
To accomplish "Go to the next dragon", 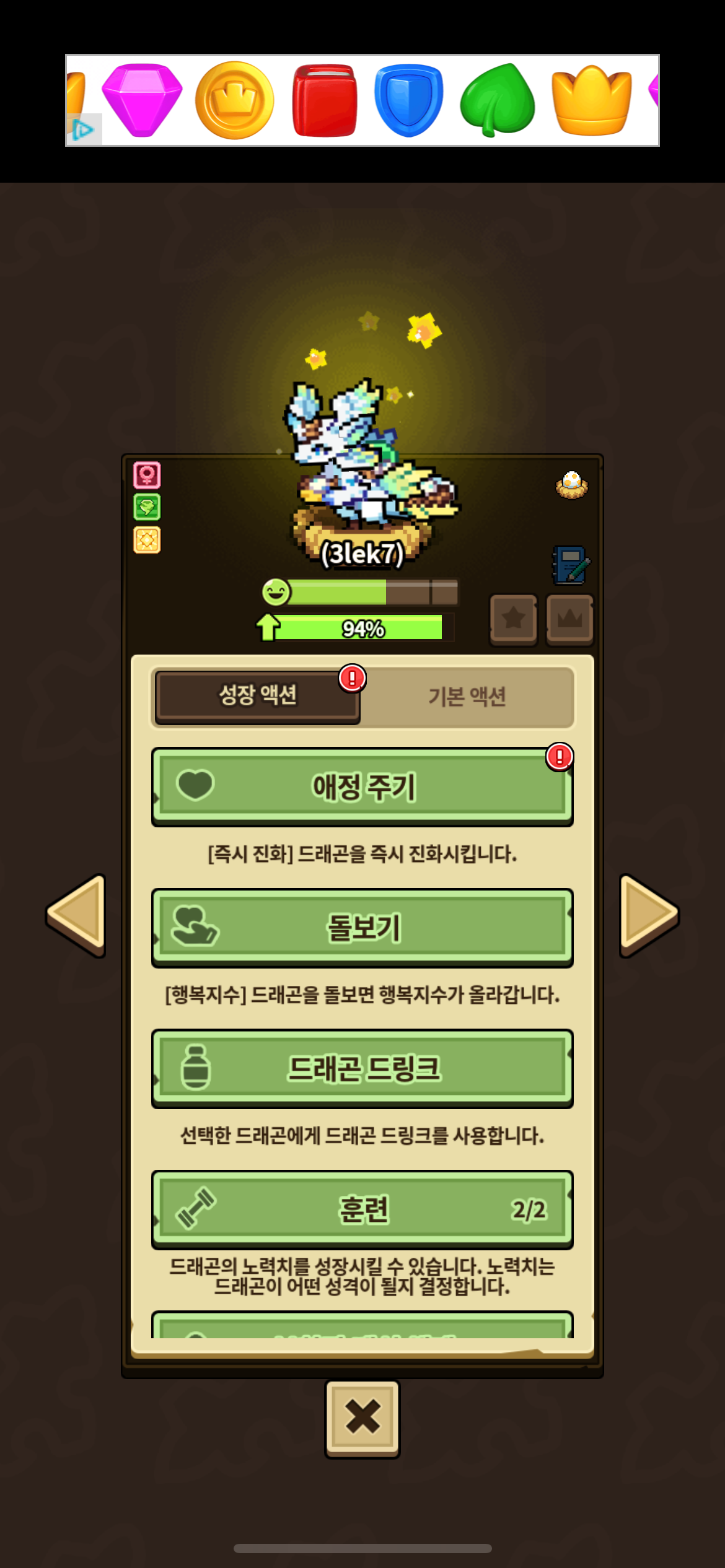I will click(x=648, y=915).
